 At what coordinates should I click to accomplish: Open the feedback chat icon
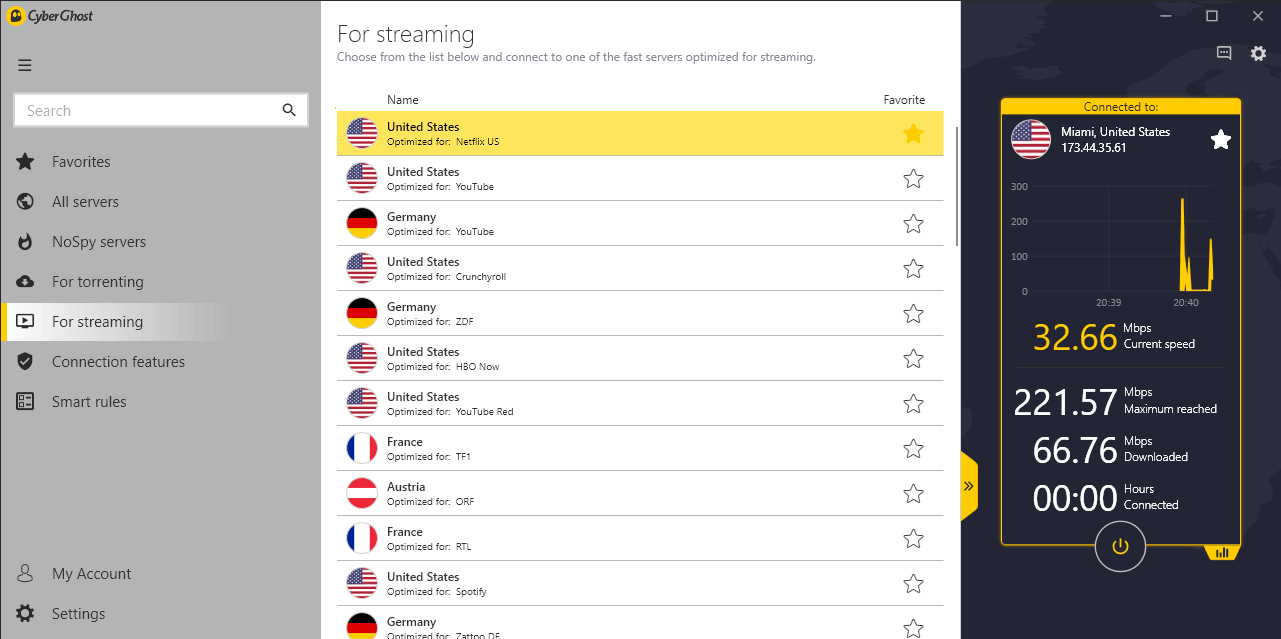click(1224, 54)
